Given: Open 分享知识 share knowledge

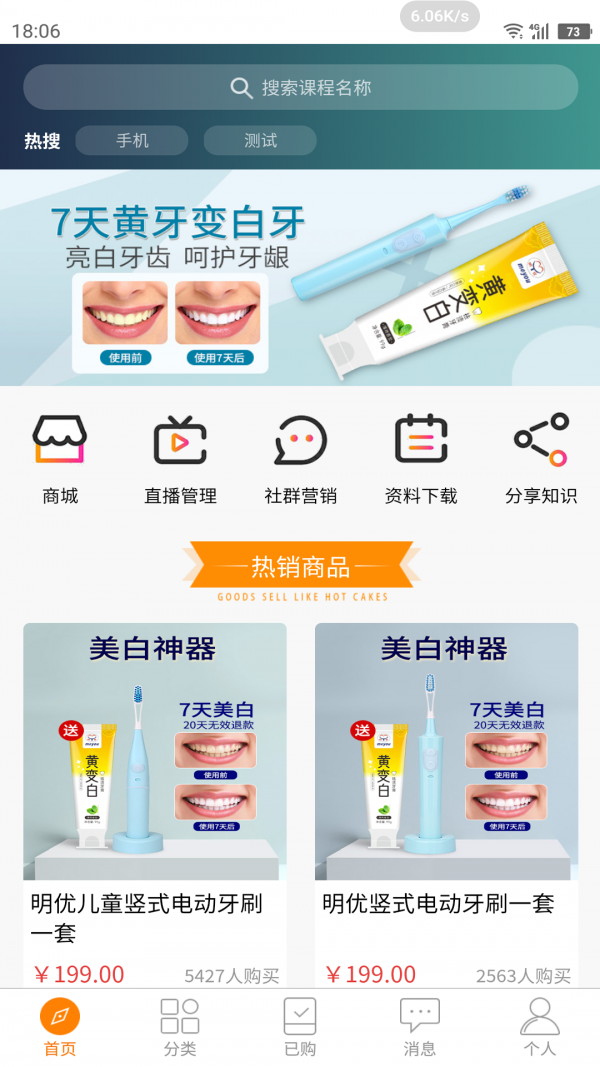Looking at the screenshot, I should (x=540, y=458).
